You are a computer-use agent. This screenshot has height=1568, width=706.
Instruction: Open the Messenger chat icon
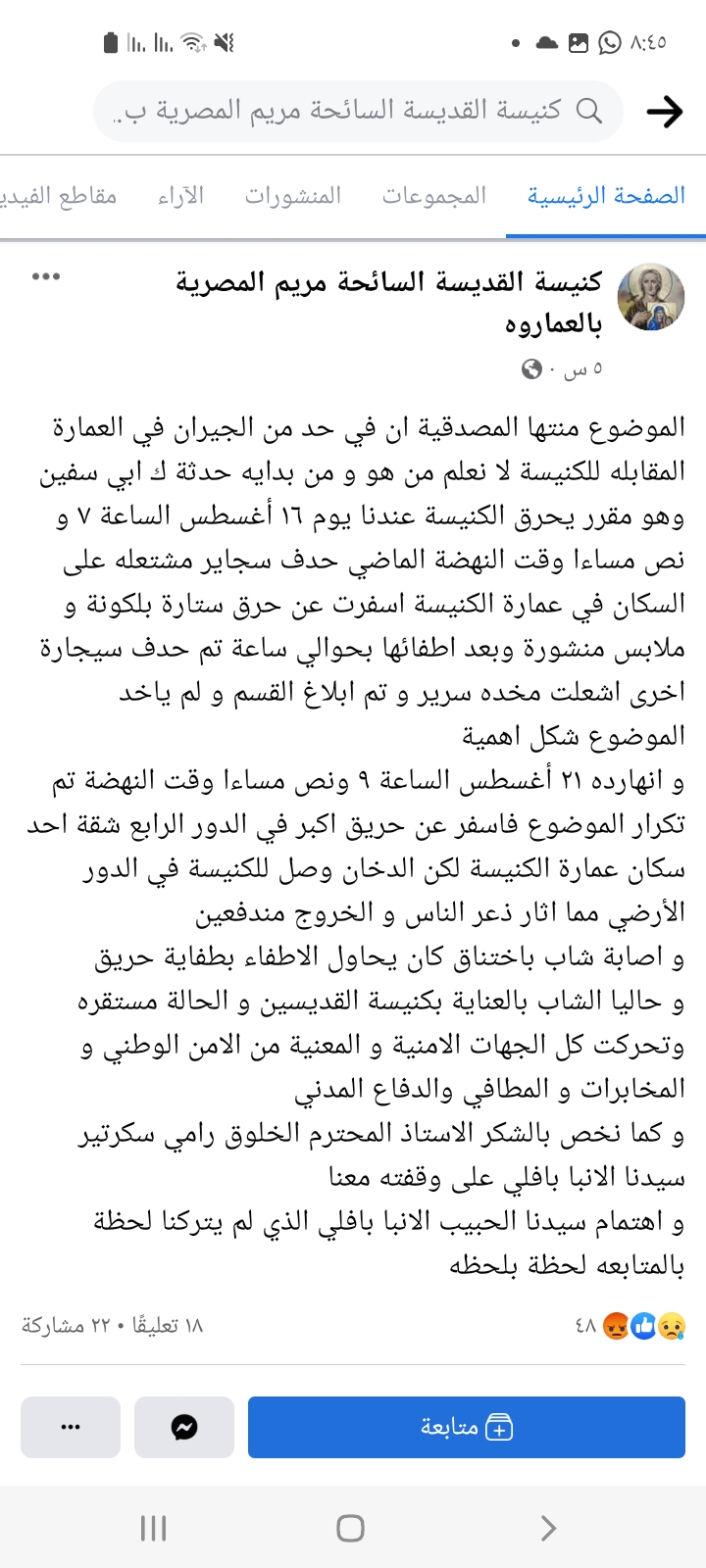point(183,1427)
